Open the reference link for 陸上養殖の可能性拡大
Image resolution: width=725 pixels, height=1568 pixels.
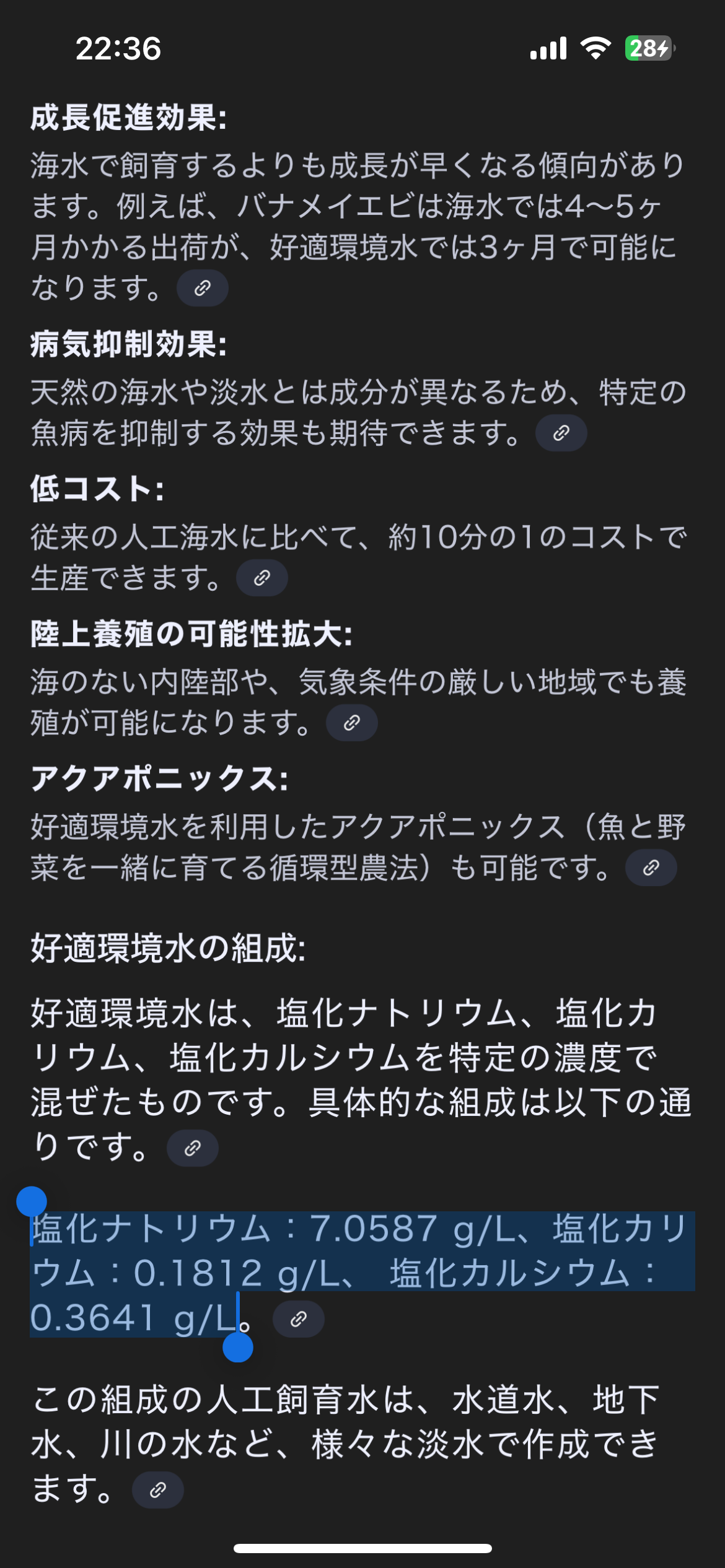point(352,723)
